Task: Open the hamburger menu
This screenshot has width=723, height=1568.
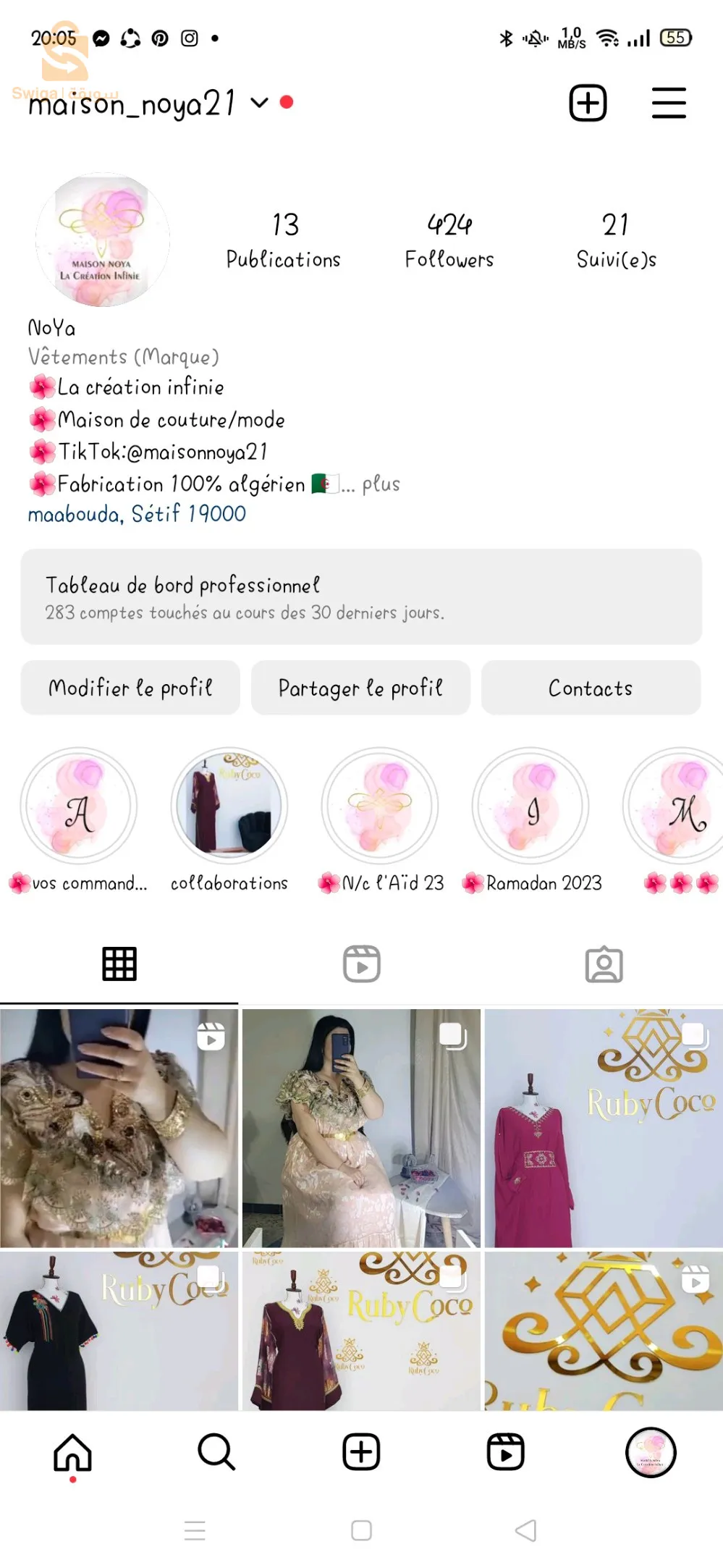Action: click(668, 103)
